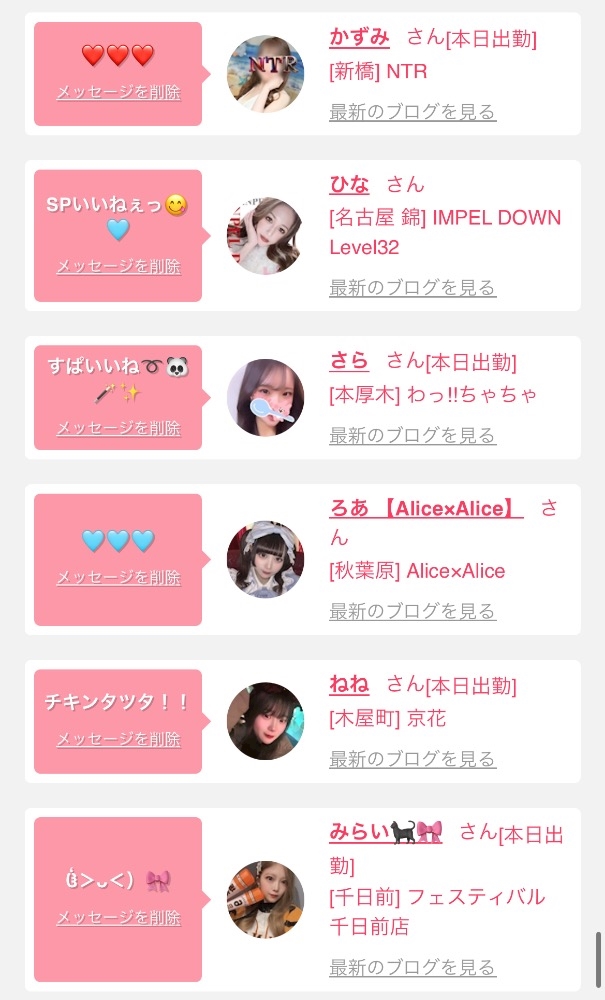Delete the チキンタツタ message to ねね
Viewport: 605px width, 1000px height.
click(118, 740)
